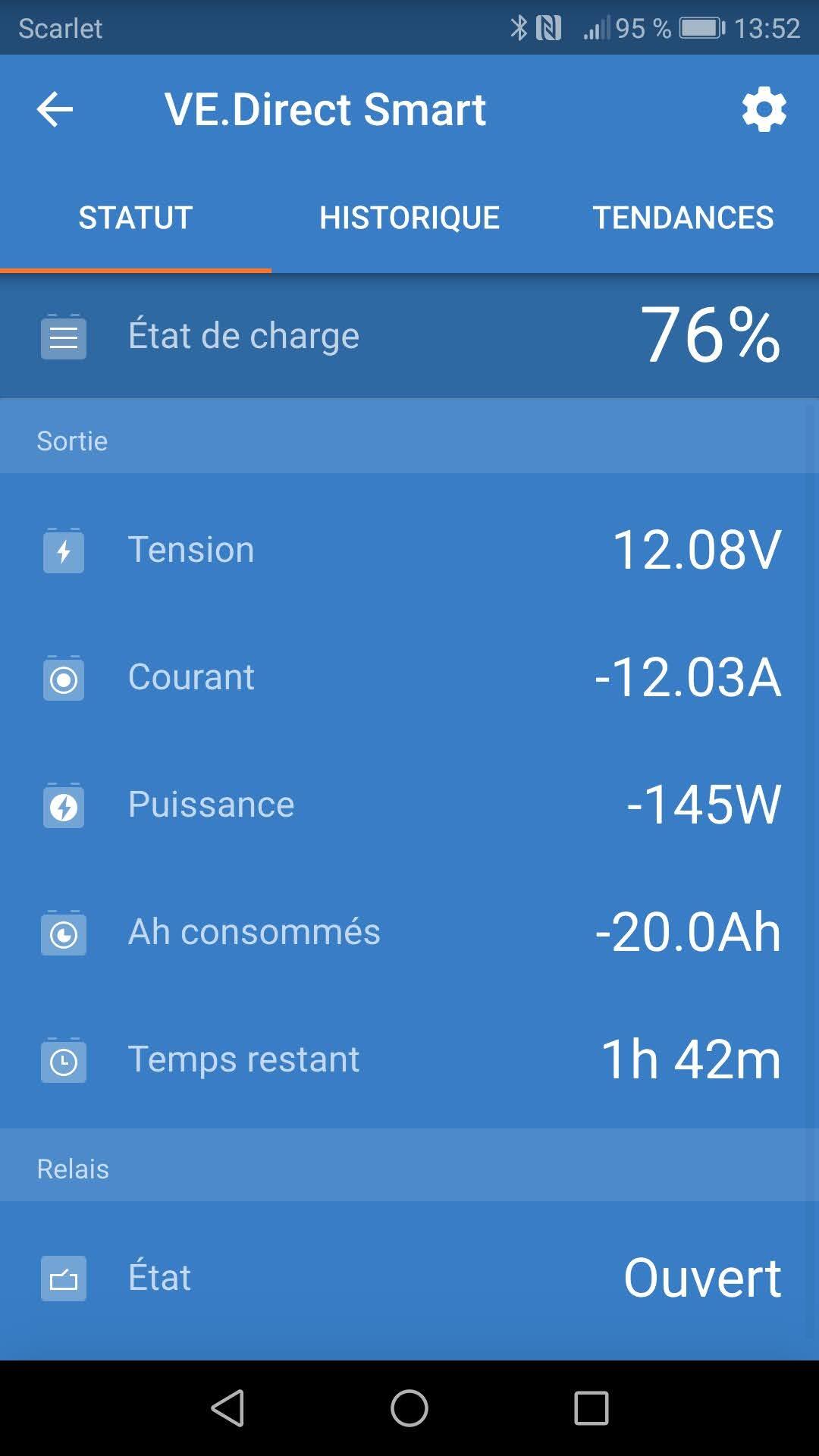Open recent apps from navigation bar
The image size is (819, 1456).
click(x=591, y=1408)
